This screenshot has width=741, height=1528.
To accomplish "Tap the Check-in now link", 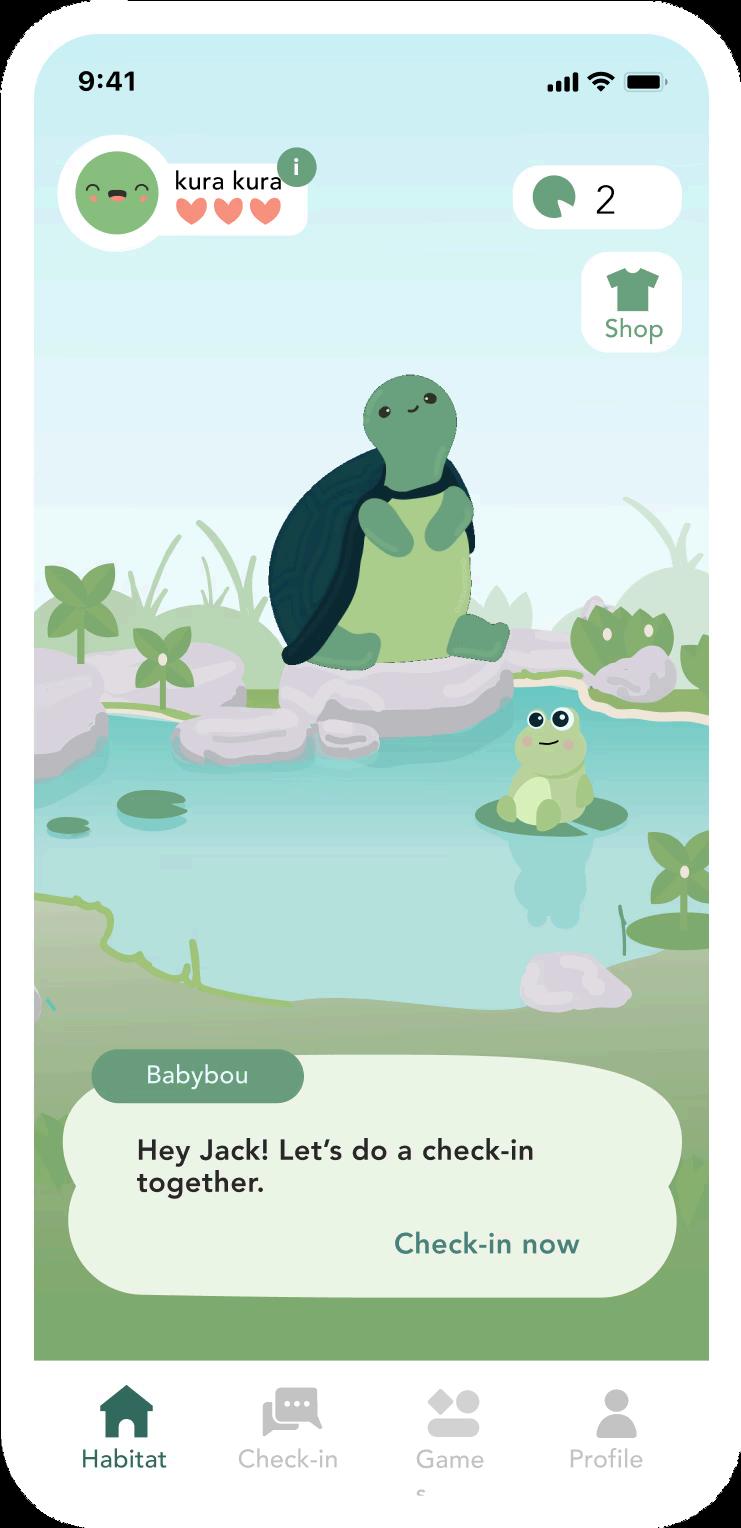I will pyautogui.click(x=487, y=1243).
